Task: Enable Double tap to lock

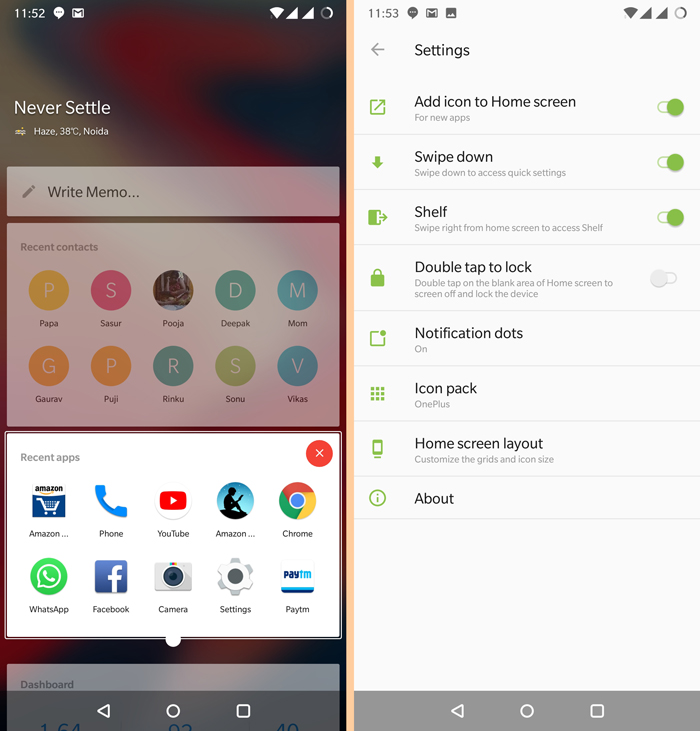Action: click(x=664, y=278)
